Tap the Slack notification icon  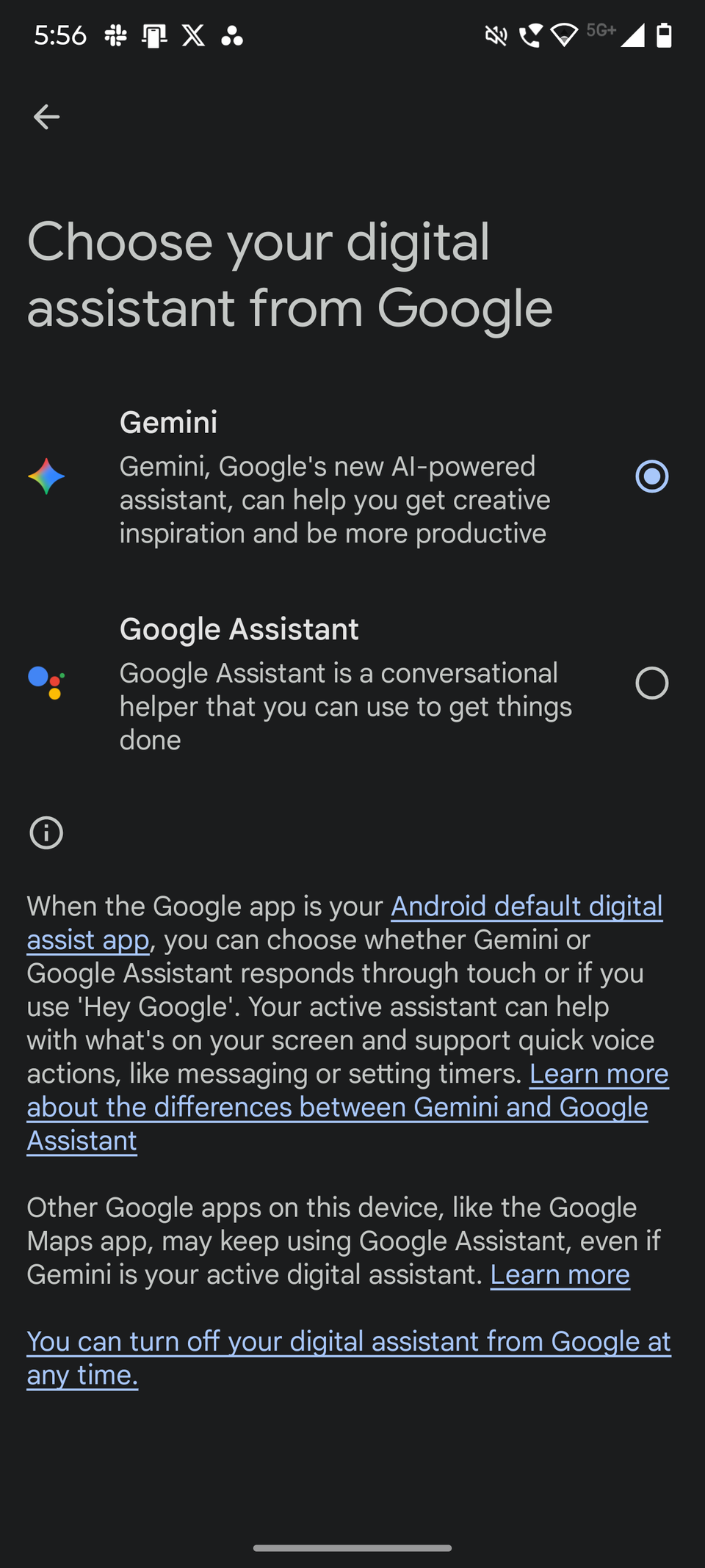click(115, 35)
